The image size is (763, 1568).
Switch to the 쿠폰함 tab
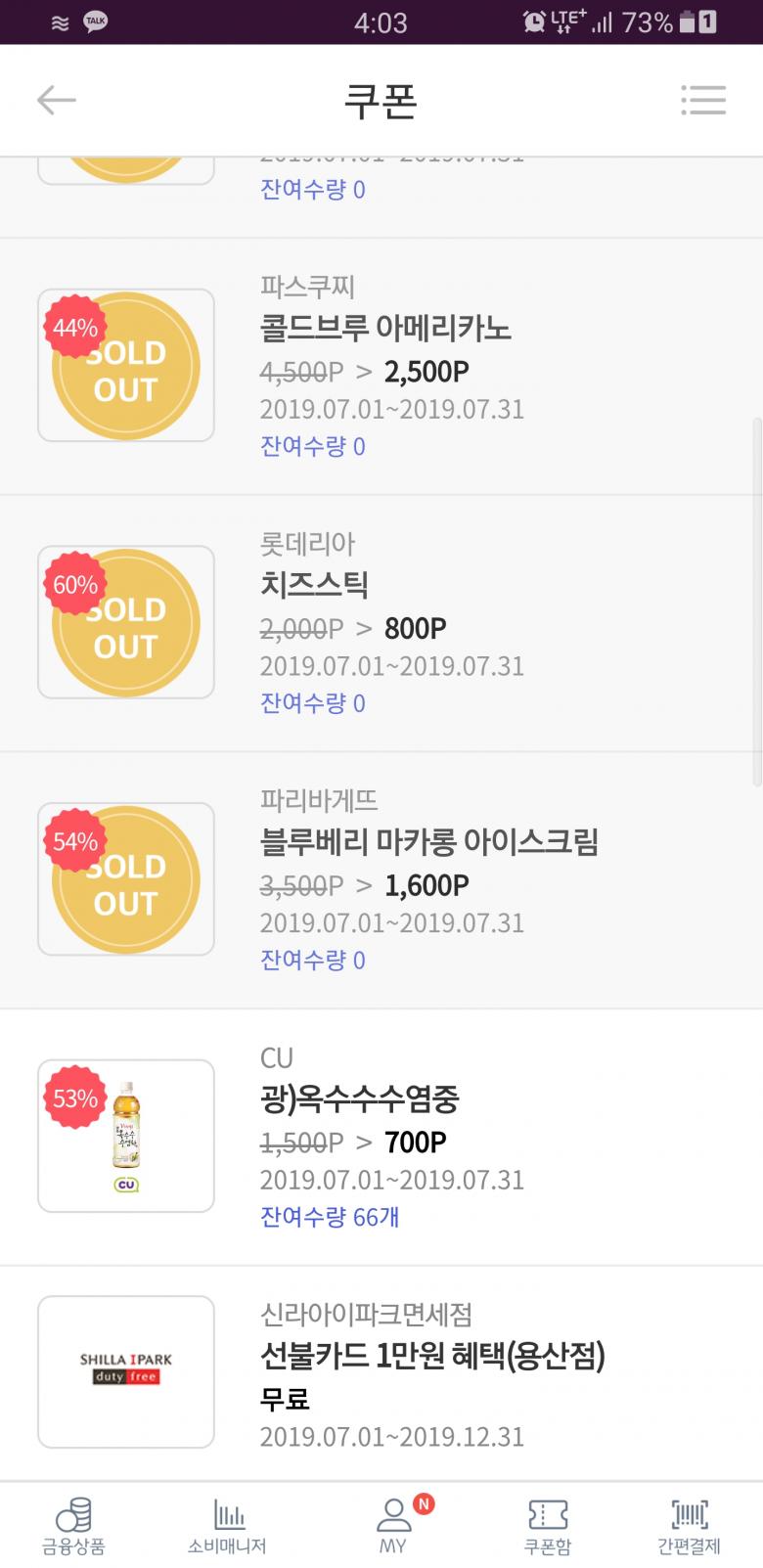pos(548,1526)
